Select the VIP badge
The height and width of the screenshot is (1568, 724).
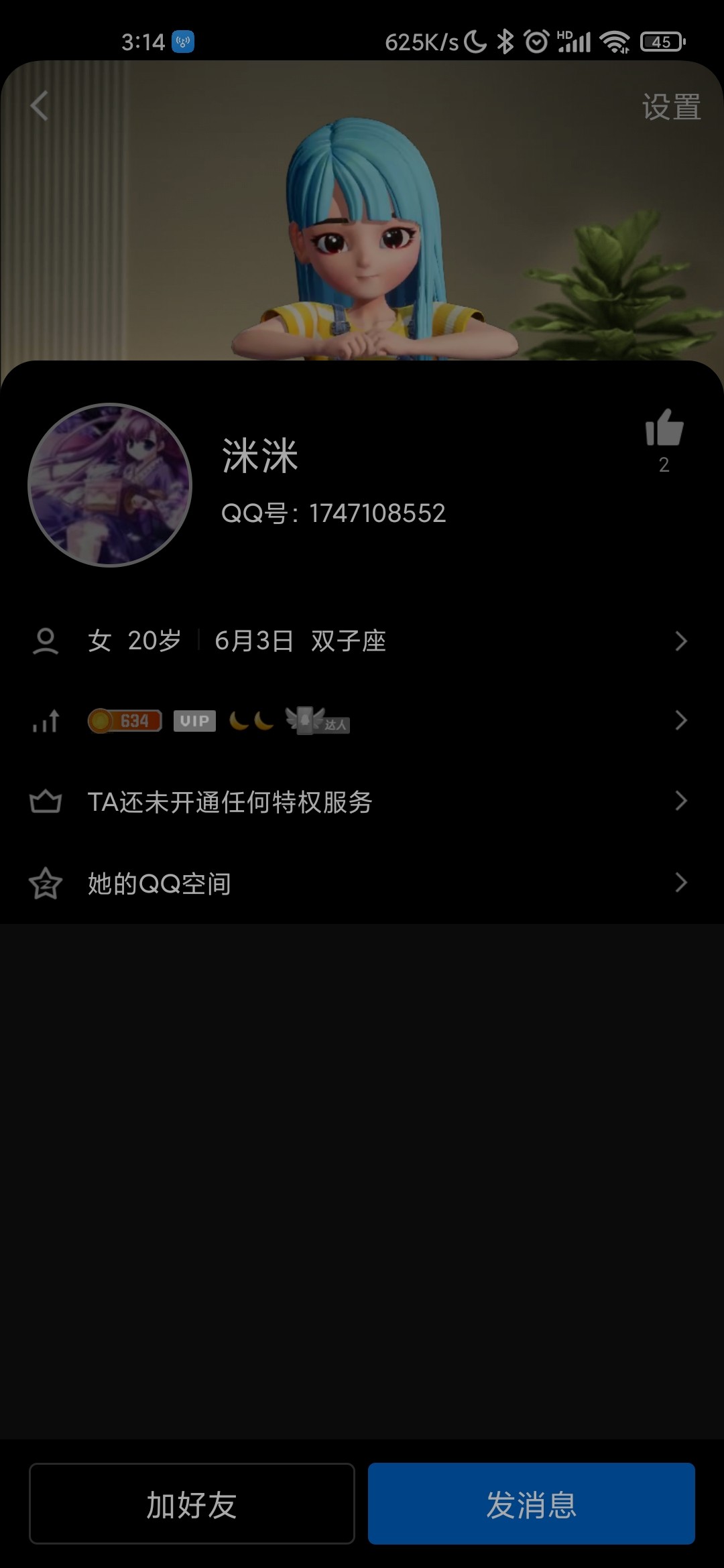194,722
